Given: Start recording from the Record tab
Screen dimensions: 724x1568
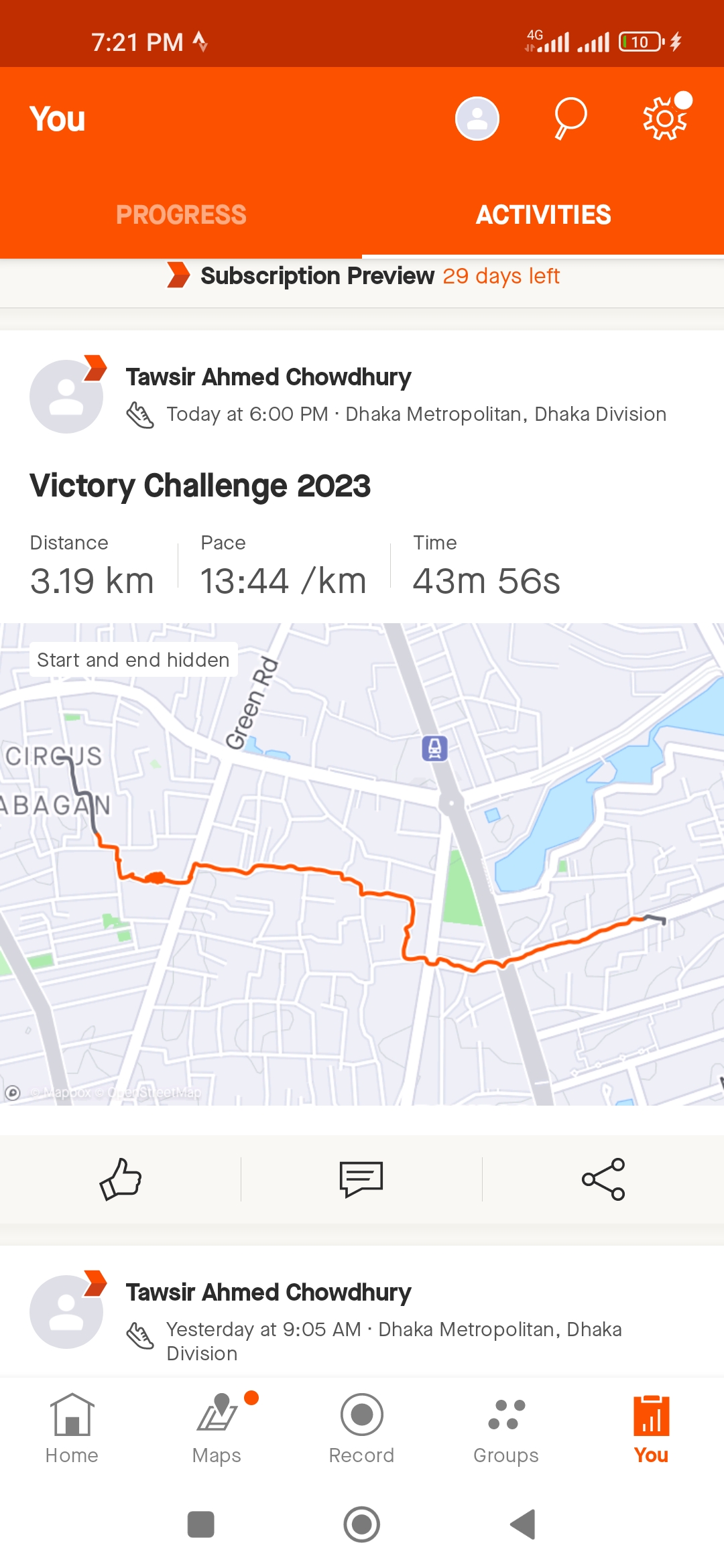Looking at the screenshot, I should (361, 1429).
